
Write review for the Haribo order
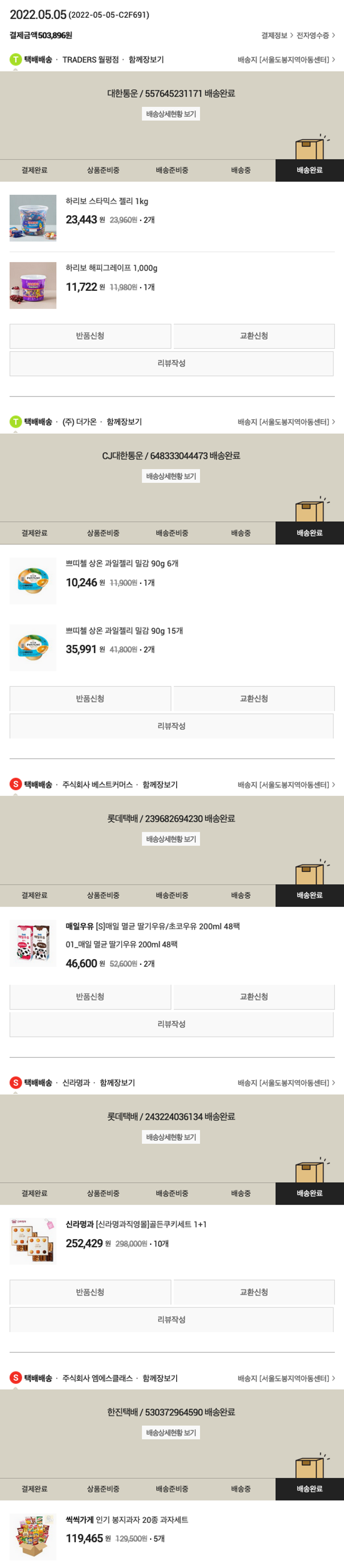click(x=172, y=363)
